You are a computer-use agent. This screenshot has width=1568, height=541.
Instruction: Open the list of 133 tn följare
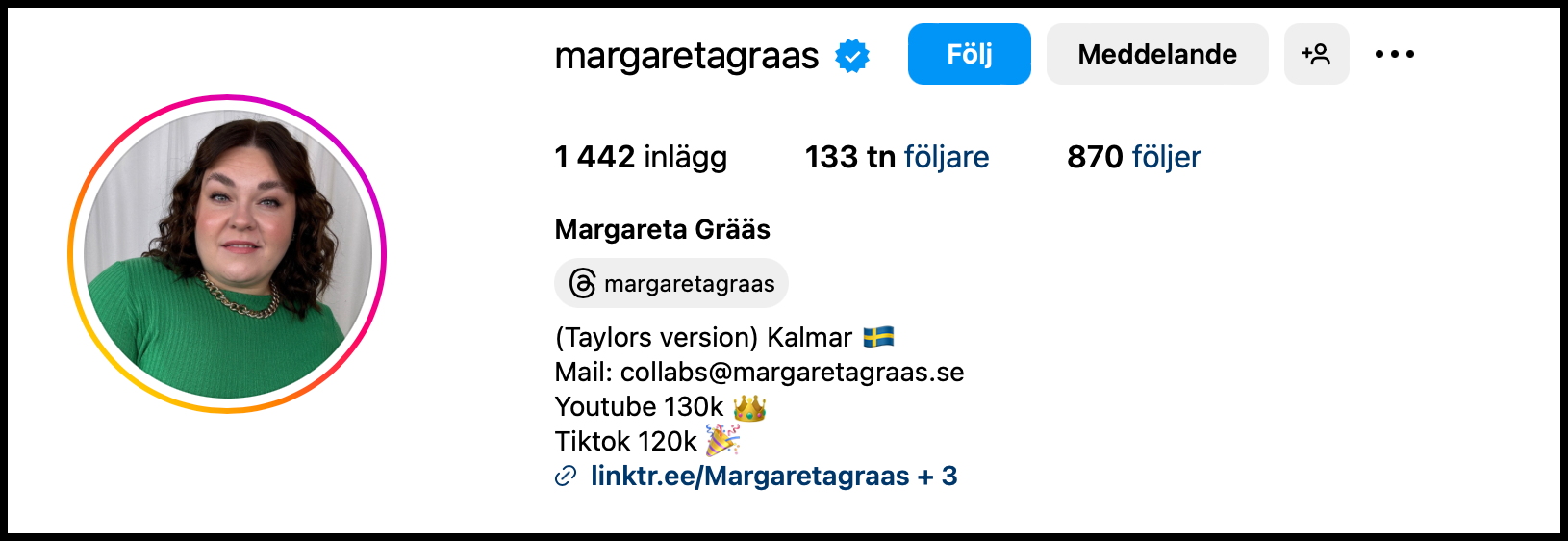click(897, 157)
